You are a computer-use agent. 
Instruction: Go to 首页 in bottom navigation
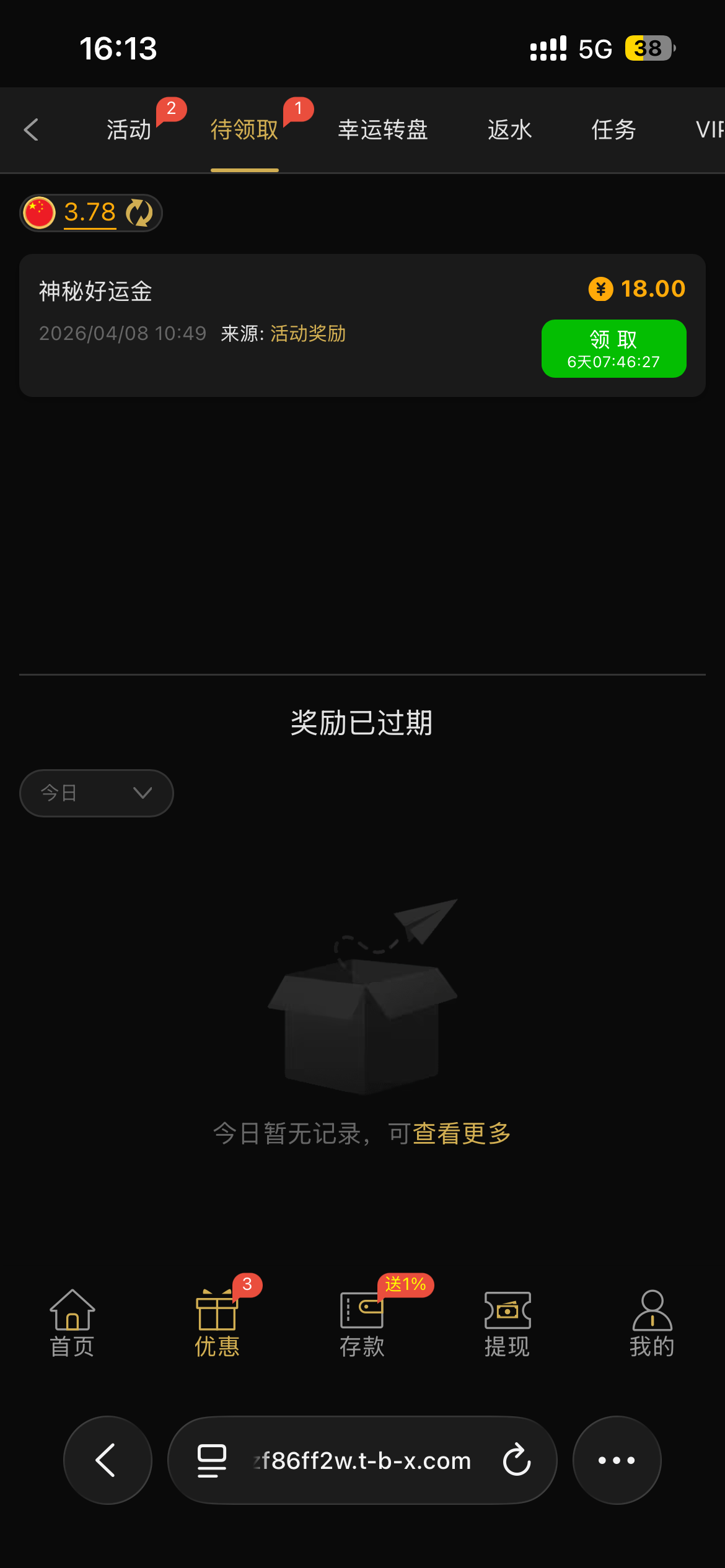tap(72, 1323)
